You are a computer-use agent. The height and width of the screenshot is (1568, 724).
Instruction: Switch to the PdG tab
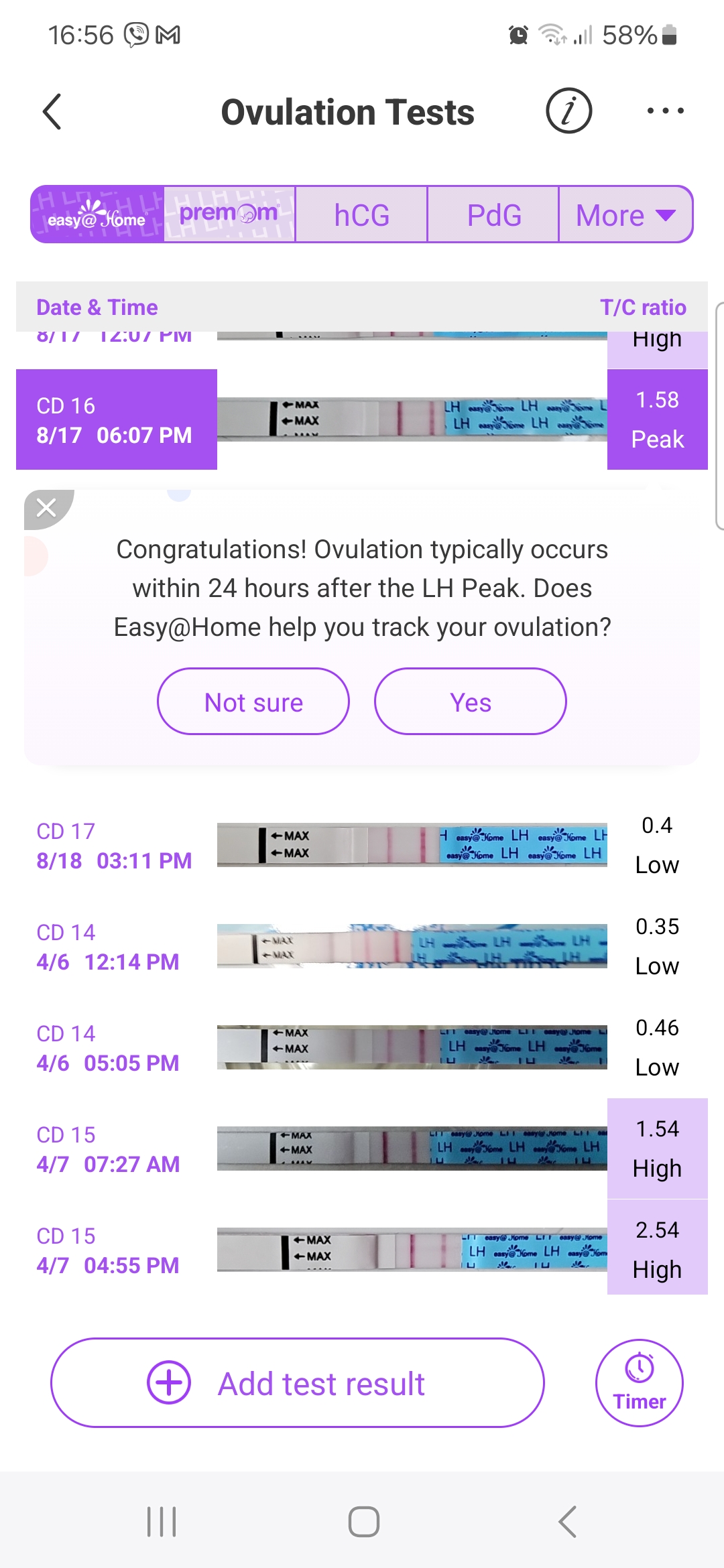(x=493, y=215)
